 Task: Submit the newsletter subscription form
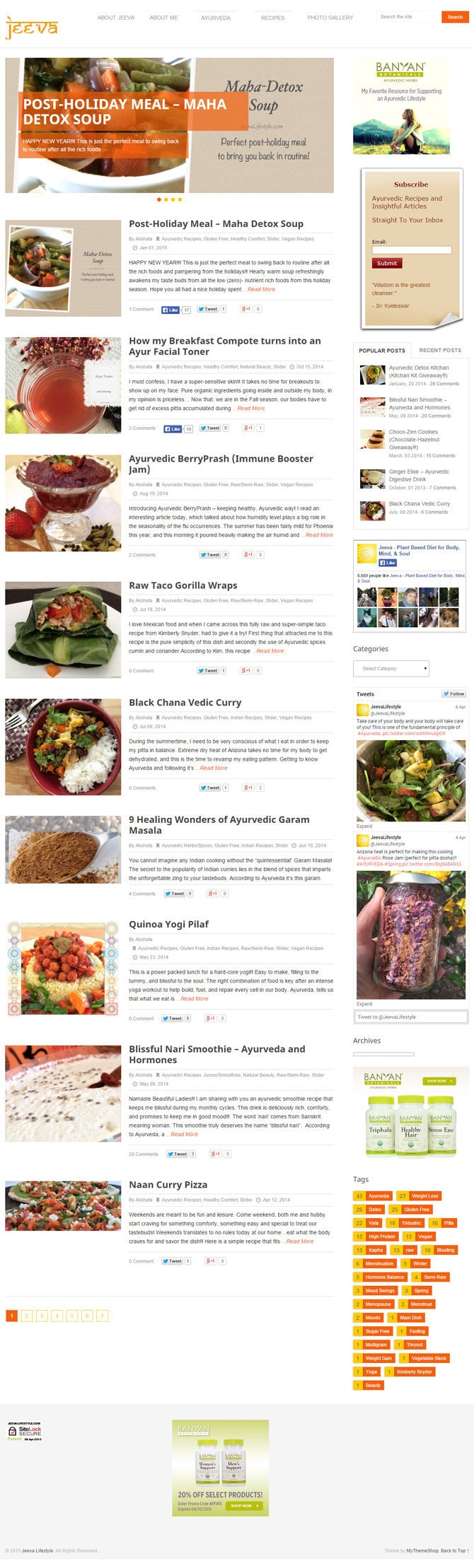coord(387,263)
